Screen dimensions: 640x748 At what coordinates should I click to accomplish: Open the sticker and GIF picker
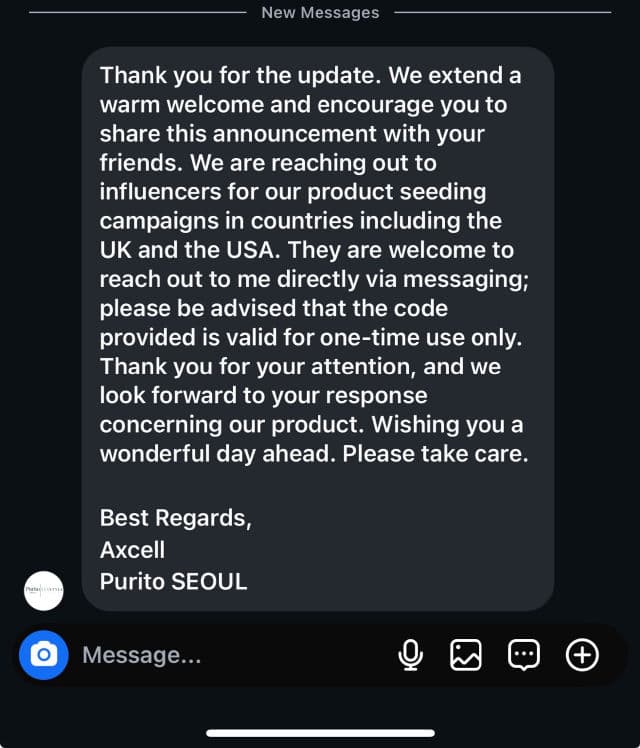point(524,655)
